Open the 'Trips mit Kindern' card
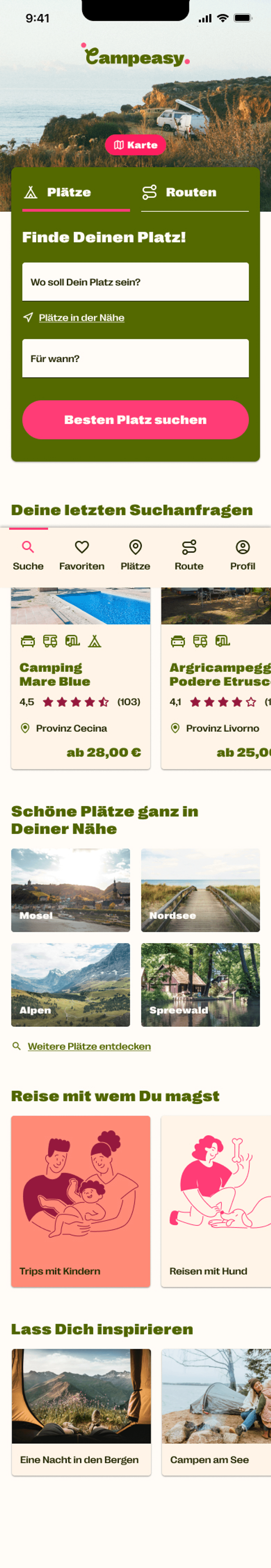The width and height of the screenshot is (271, 1568). 80,1200
